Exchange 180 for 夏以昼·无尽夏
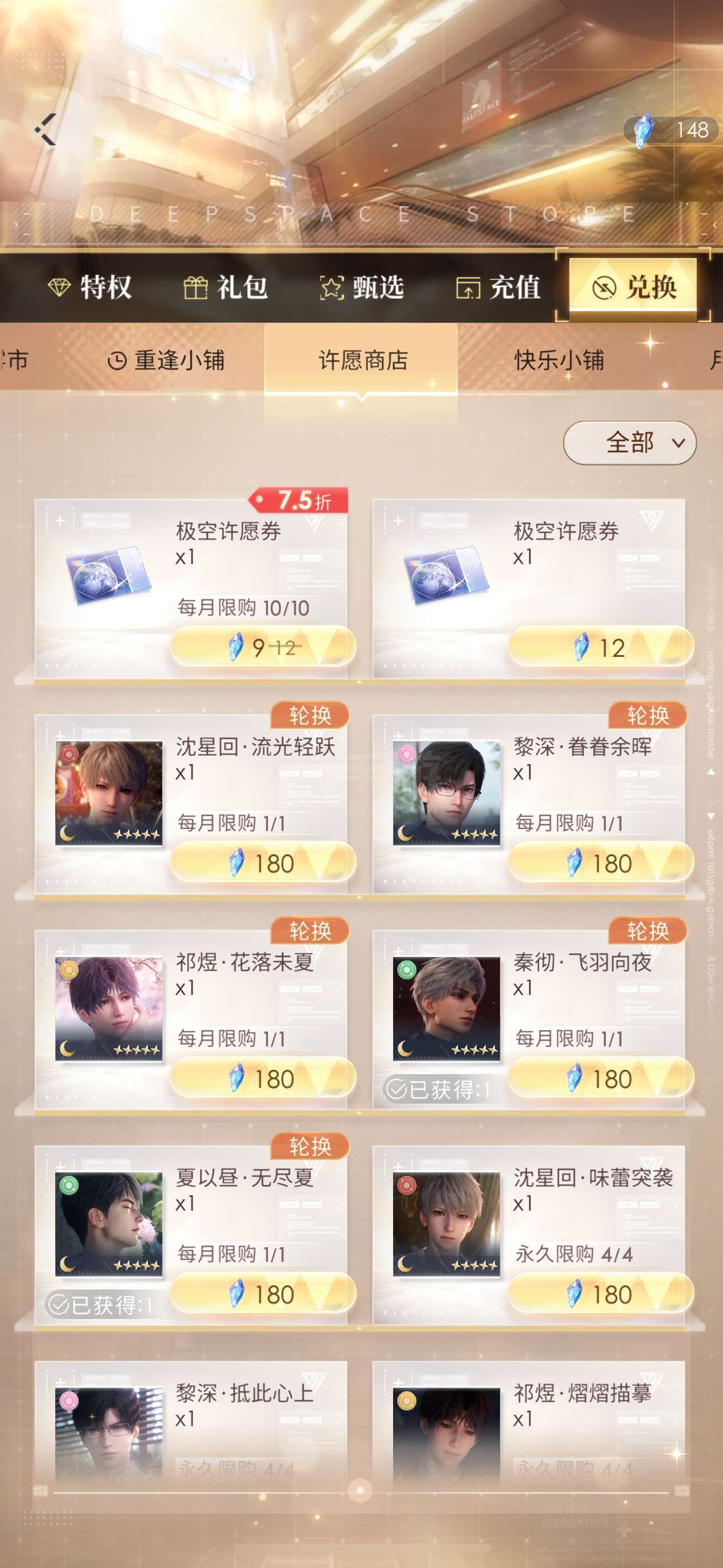This screenshot has width=723, height=1568. pyautogui.click(x=263, y=1294)
